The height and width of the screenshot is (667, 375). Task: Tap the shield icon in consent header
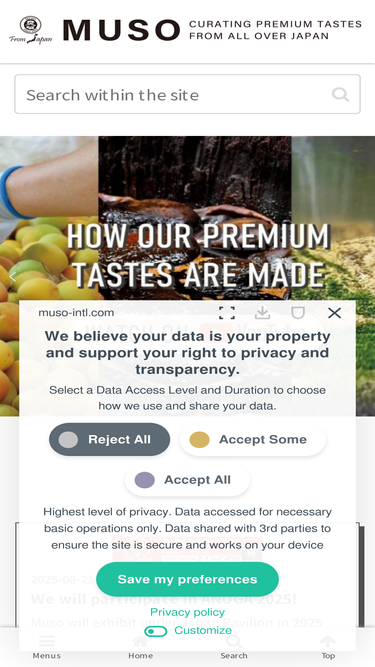tap(298, 313)
